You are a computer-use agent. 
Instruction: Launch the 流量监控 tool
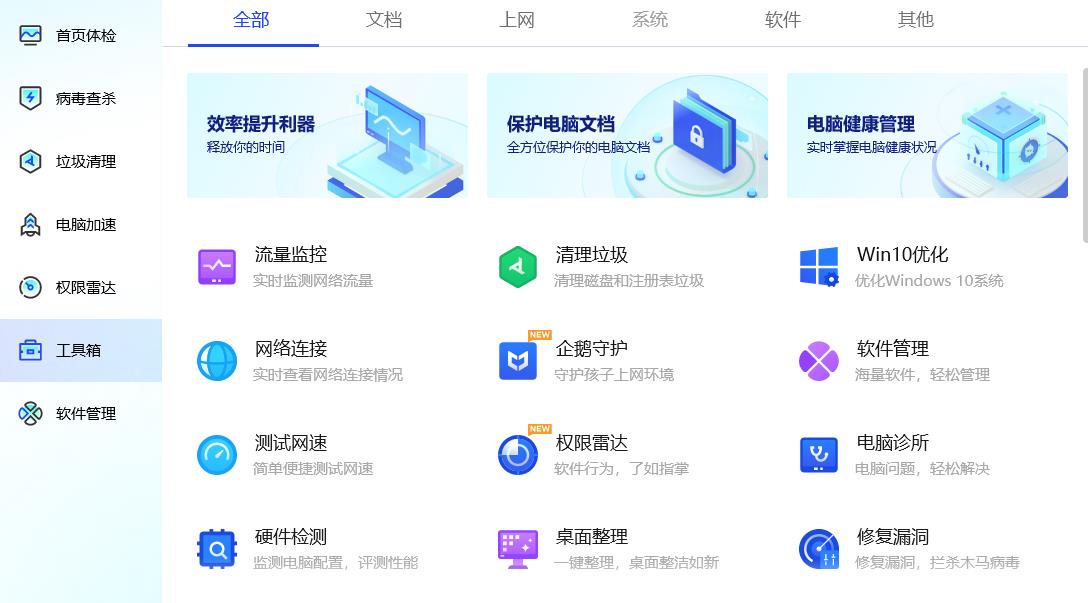tap(290, 266)
